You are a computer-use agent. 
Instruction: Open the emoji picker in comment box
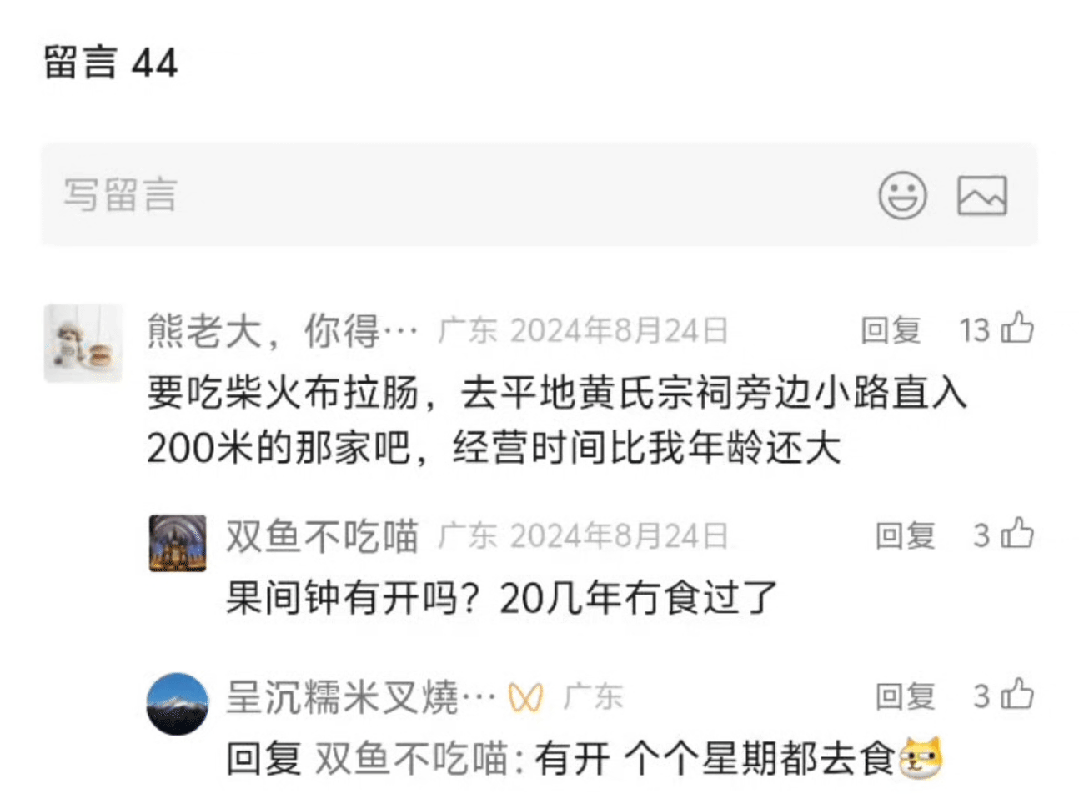[902, 195]
